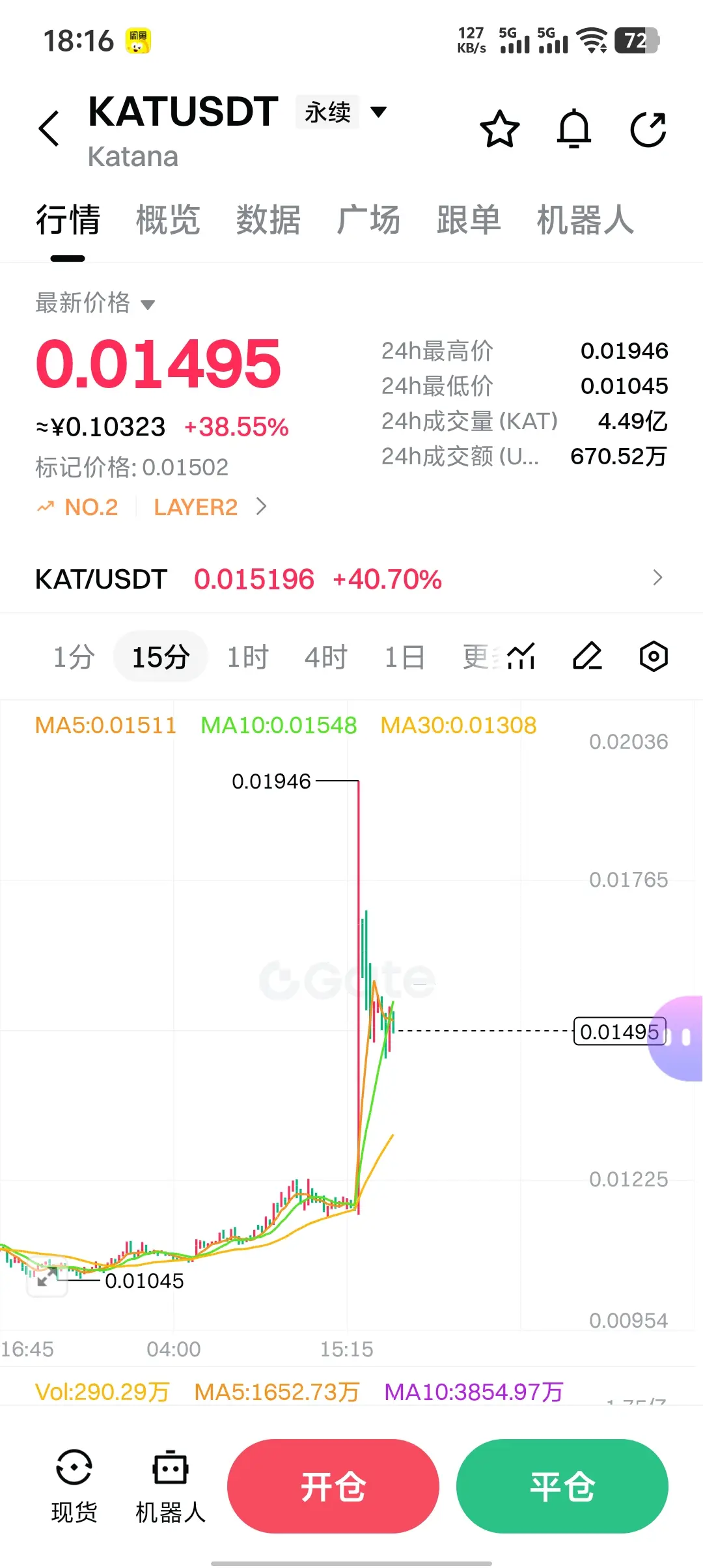This screenshot has width=703, height=1568.
Task: Go back with the top-left arrow
Action: point(49,128)
